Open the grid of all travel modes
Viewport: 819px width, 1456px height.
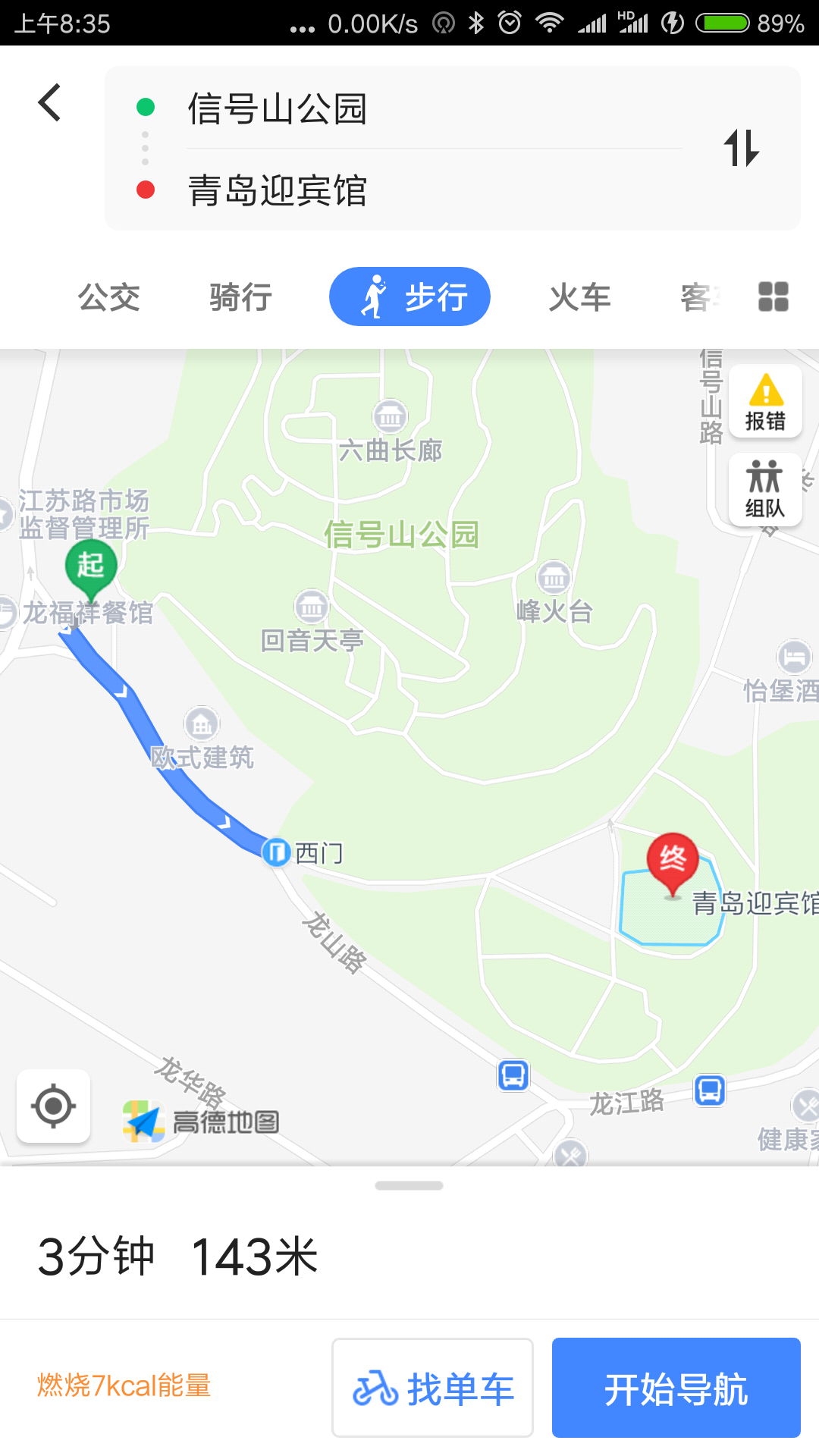[x=773, y=297]
